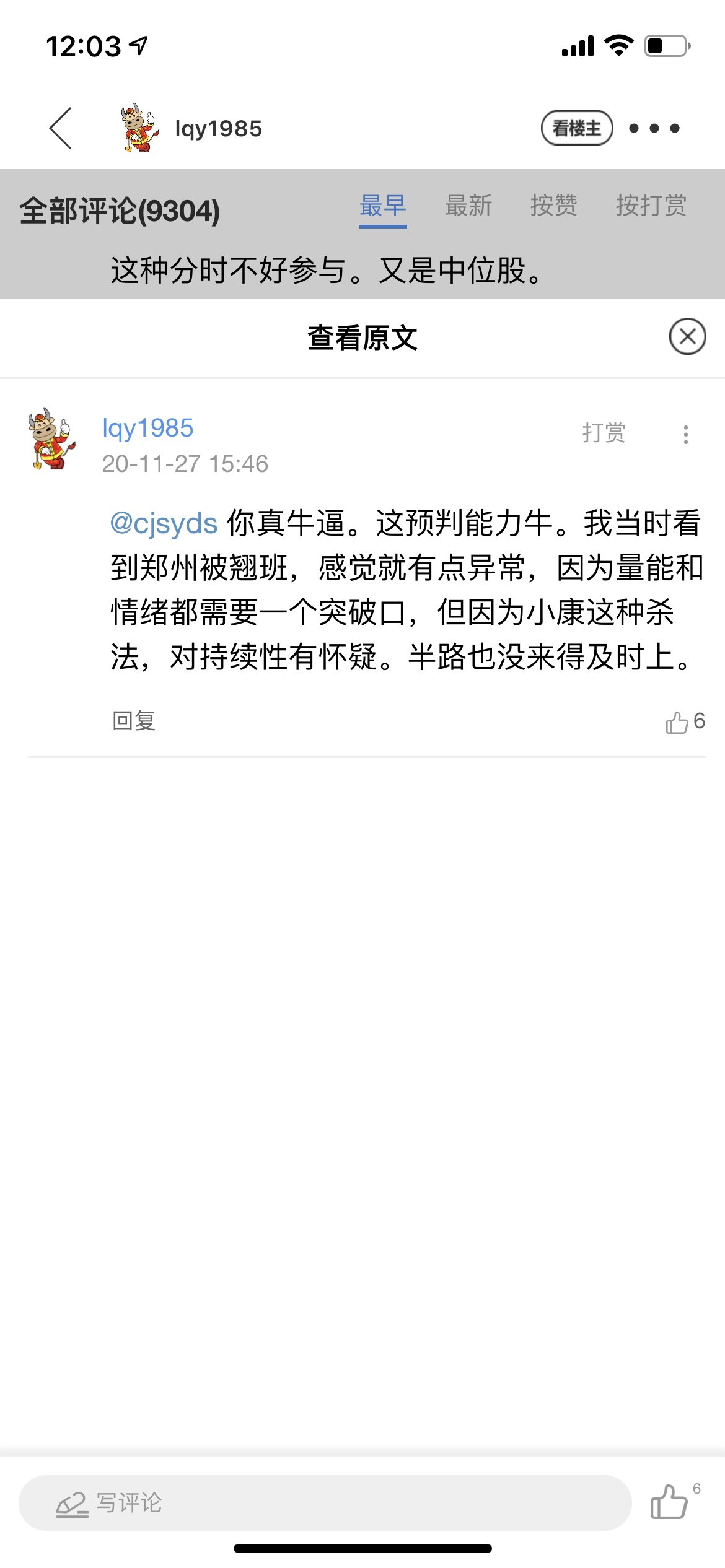Like the comment with 6 likes
Screen dimensions: 725x1568
click(x=685, y=721)
